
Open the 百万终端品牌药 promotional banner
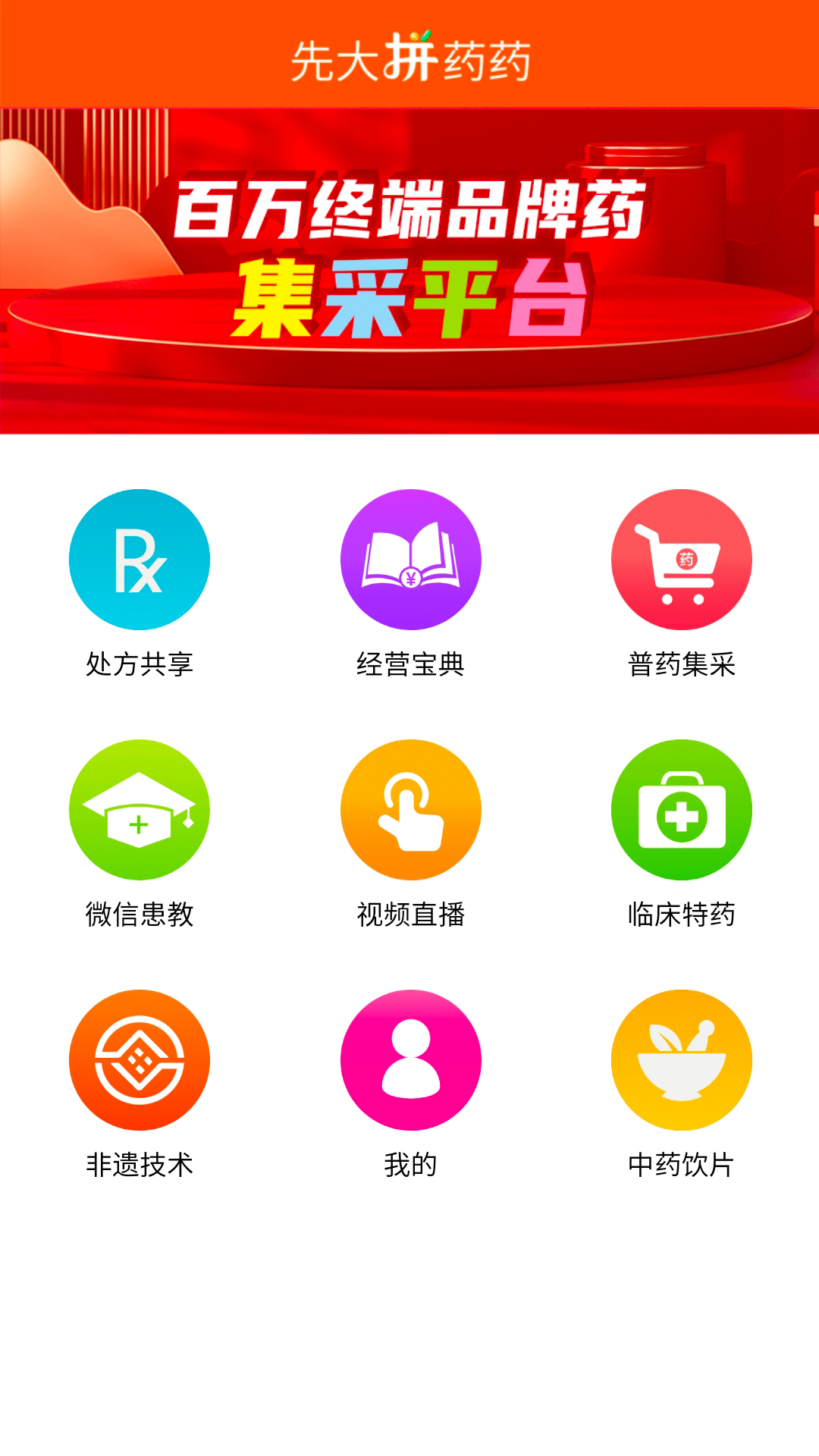[x=409, y=273]
